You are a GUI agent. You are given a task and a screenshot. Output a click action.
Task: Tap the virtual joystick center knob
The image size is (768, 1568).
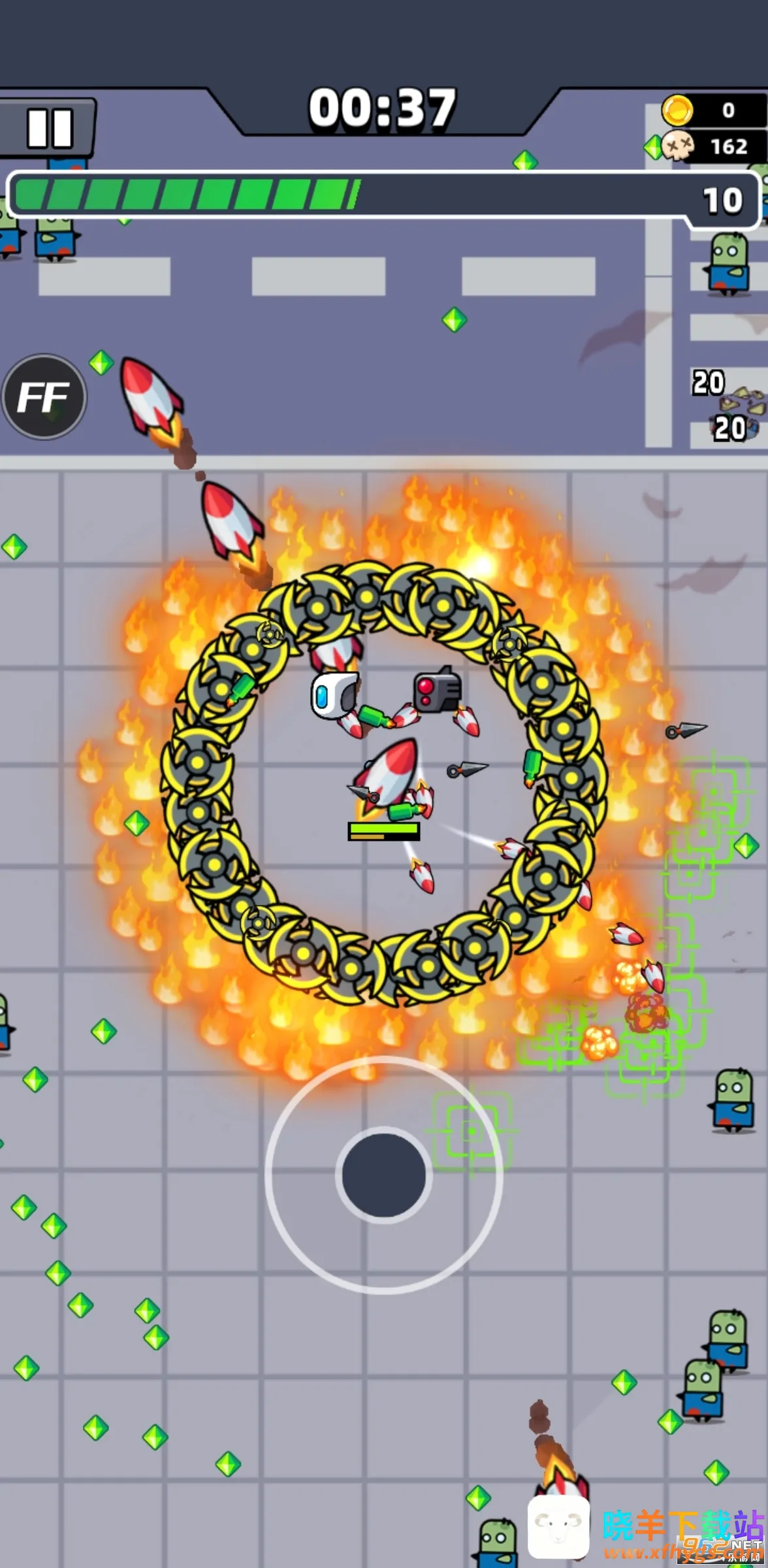click(384, 1174)
